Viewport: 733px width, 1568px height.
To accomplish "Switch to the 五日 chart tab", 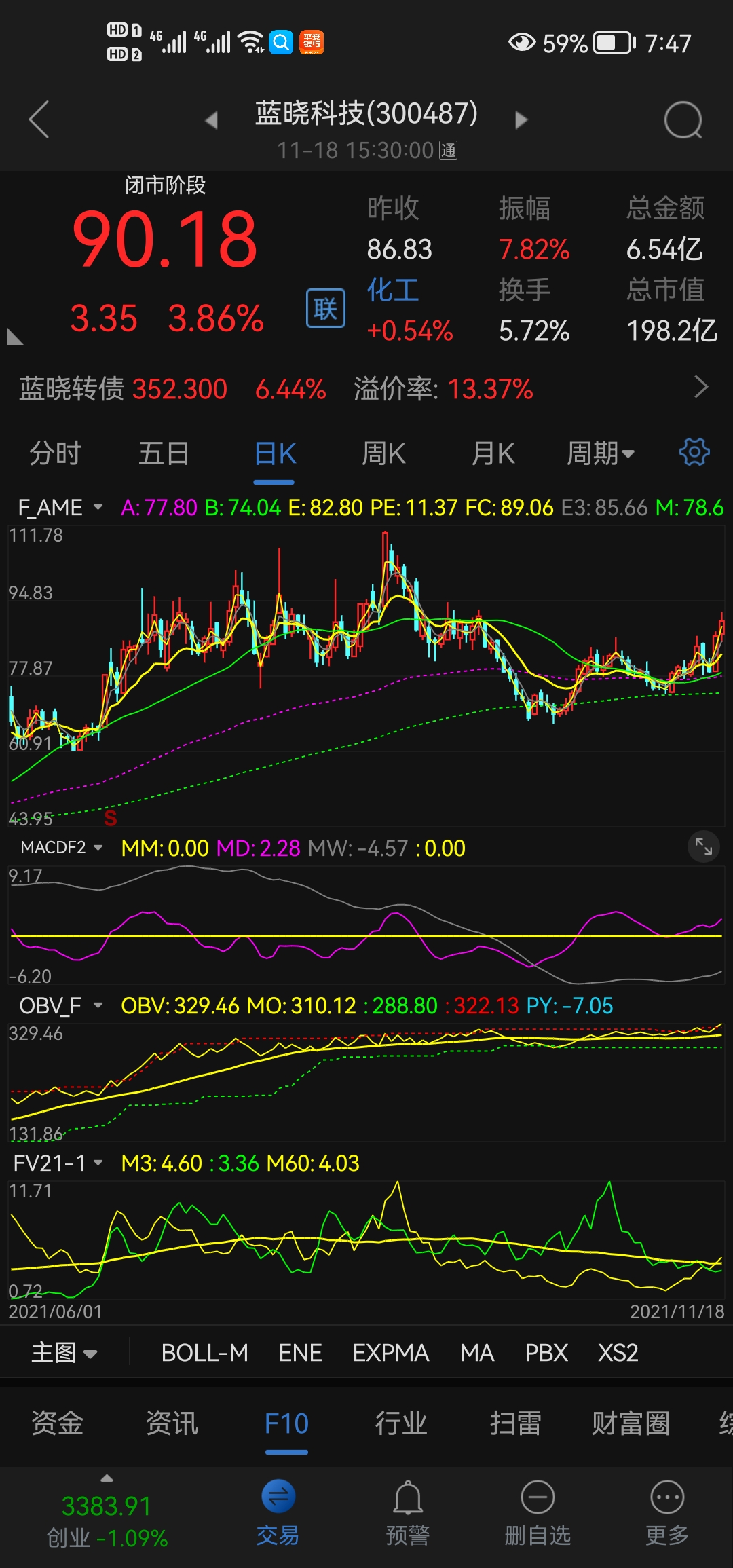I will pos(163,453).
